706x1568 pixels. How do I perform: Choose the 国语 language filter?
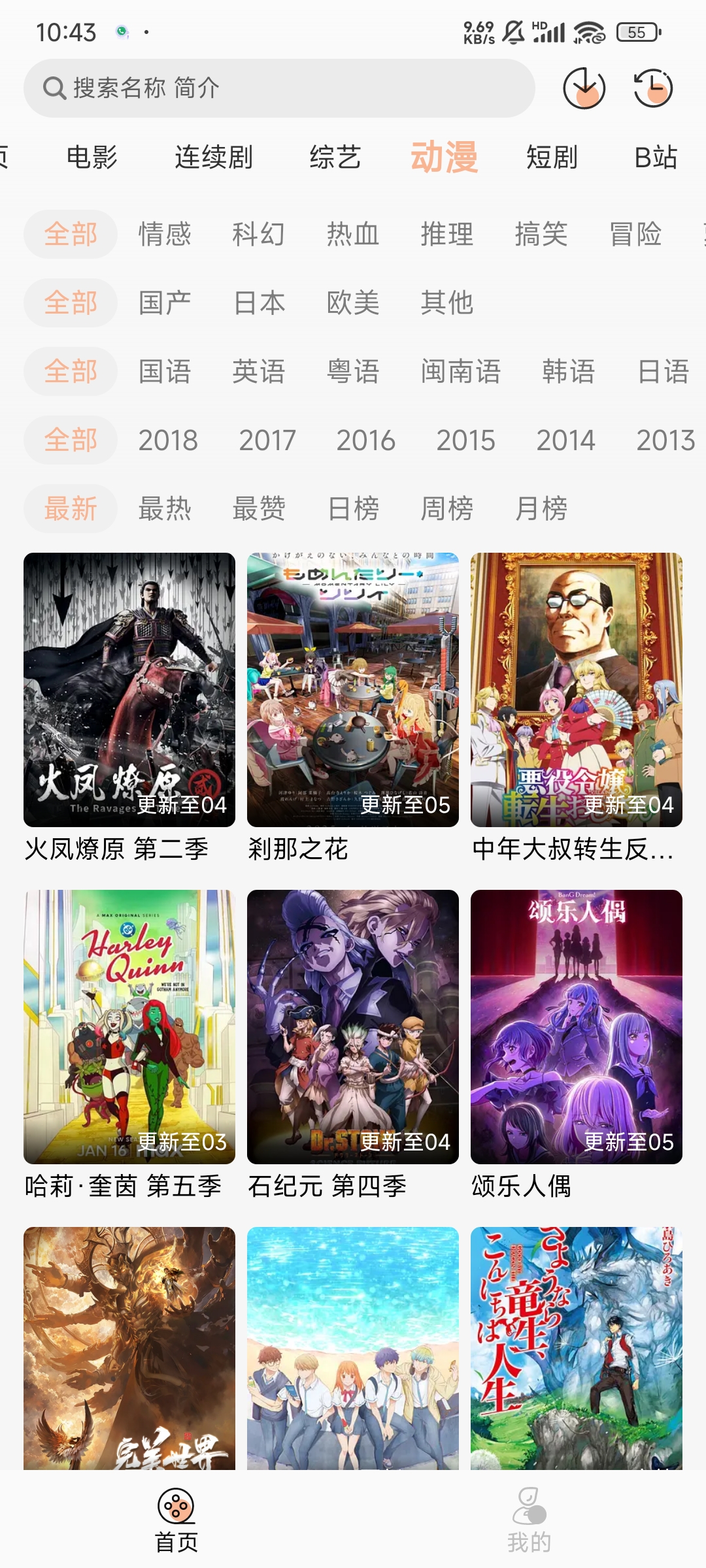pyautogui.click(x=165, y=372)
